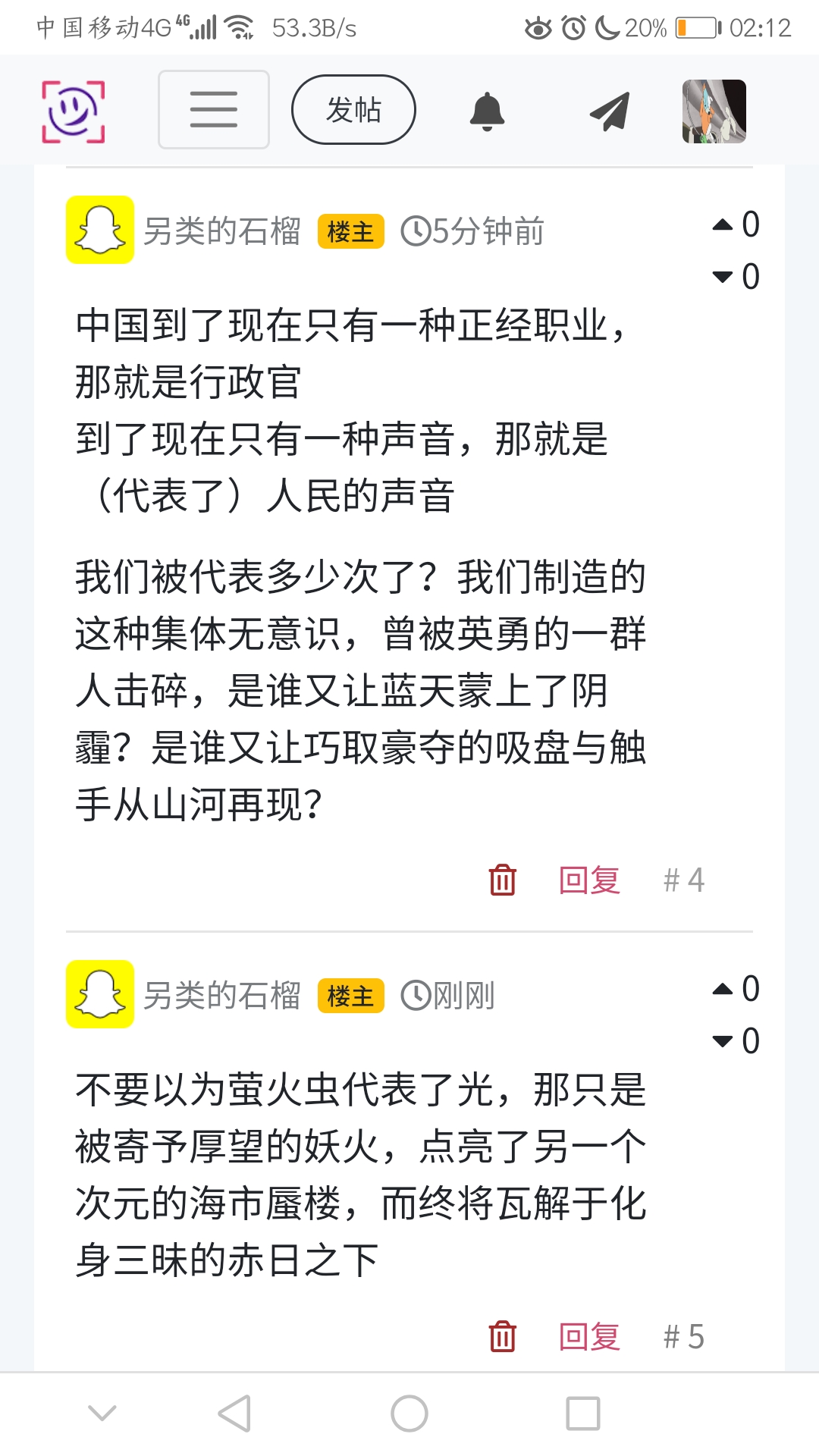This screenshot has width=819, height=1456.
Task: Delete post #5 with the trash icon
Action: [x=502, y=1336]
